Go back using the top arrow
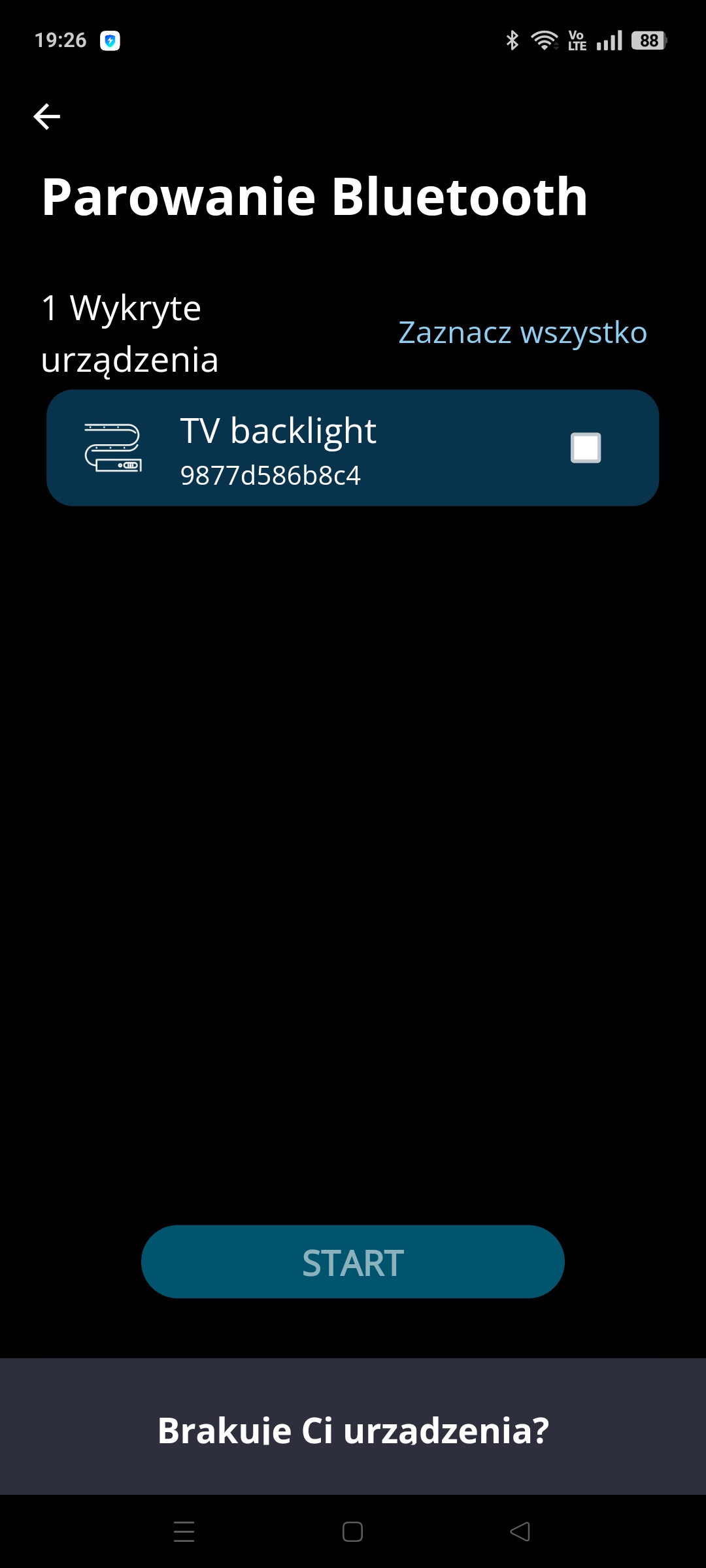Image resolution: width=706 pixels, height=1568 pixels. [47, 117]
